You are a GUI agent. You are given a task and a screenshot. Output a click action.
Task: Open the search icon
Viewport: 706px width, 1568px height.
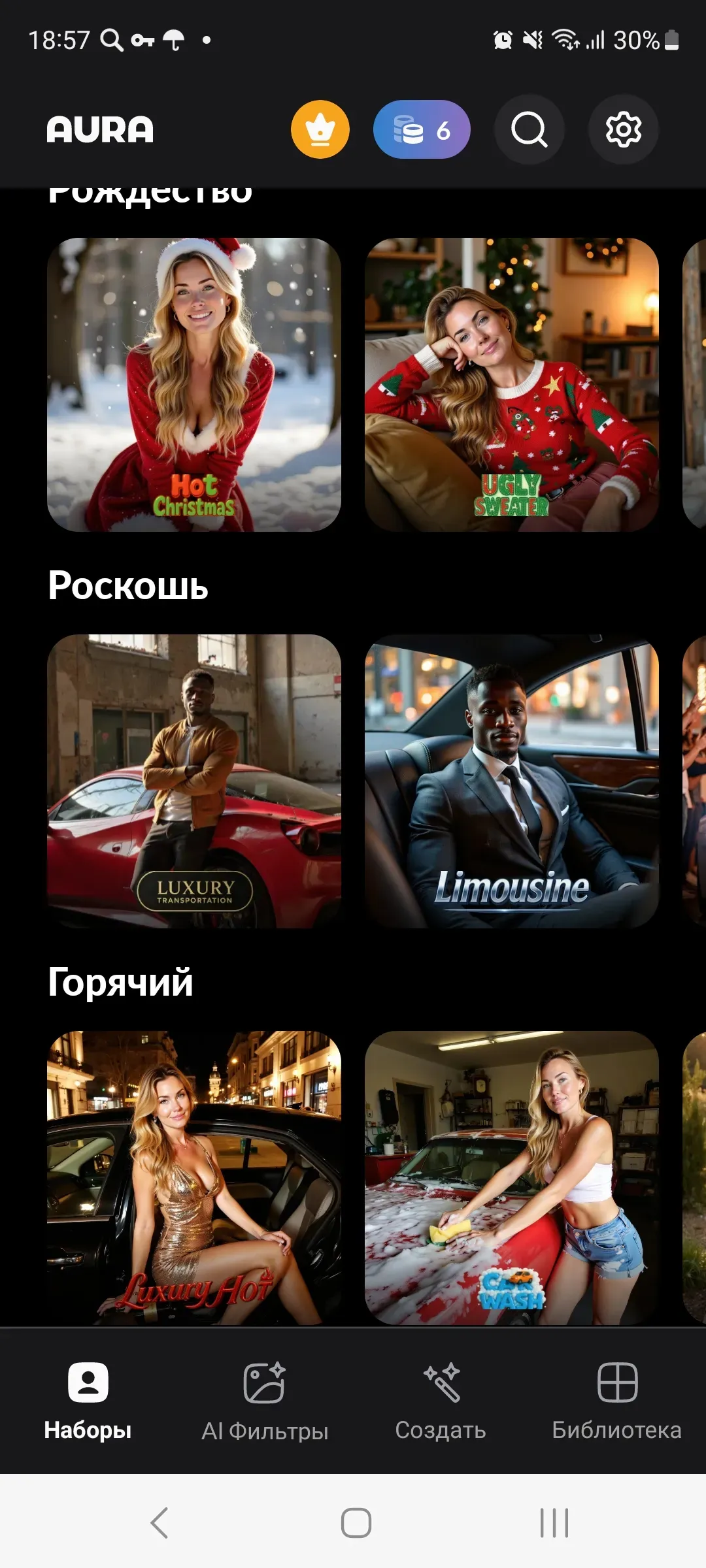pos(529,129)
